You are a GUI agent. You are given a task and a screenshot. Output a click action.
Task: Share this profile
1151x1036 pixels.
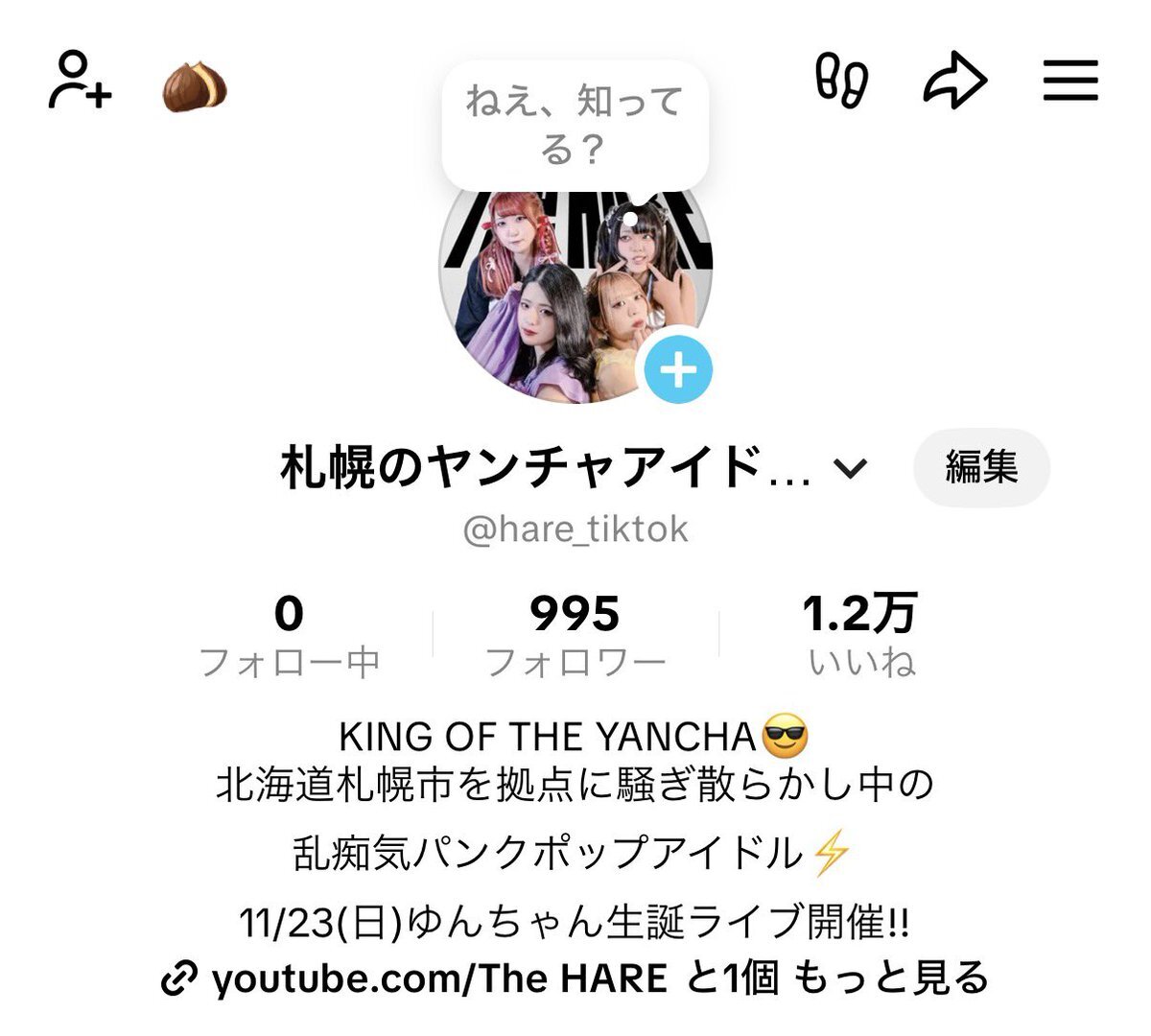pos(954,82)
